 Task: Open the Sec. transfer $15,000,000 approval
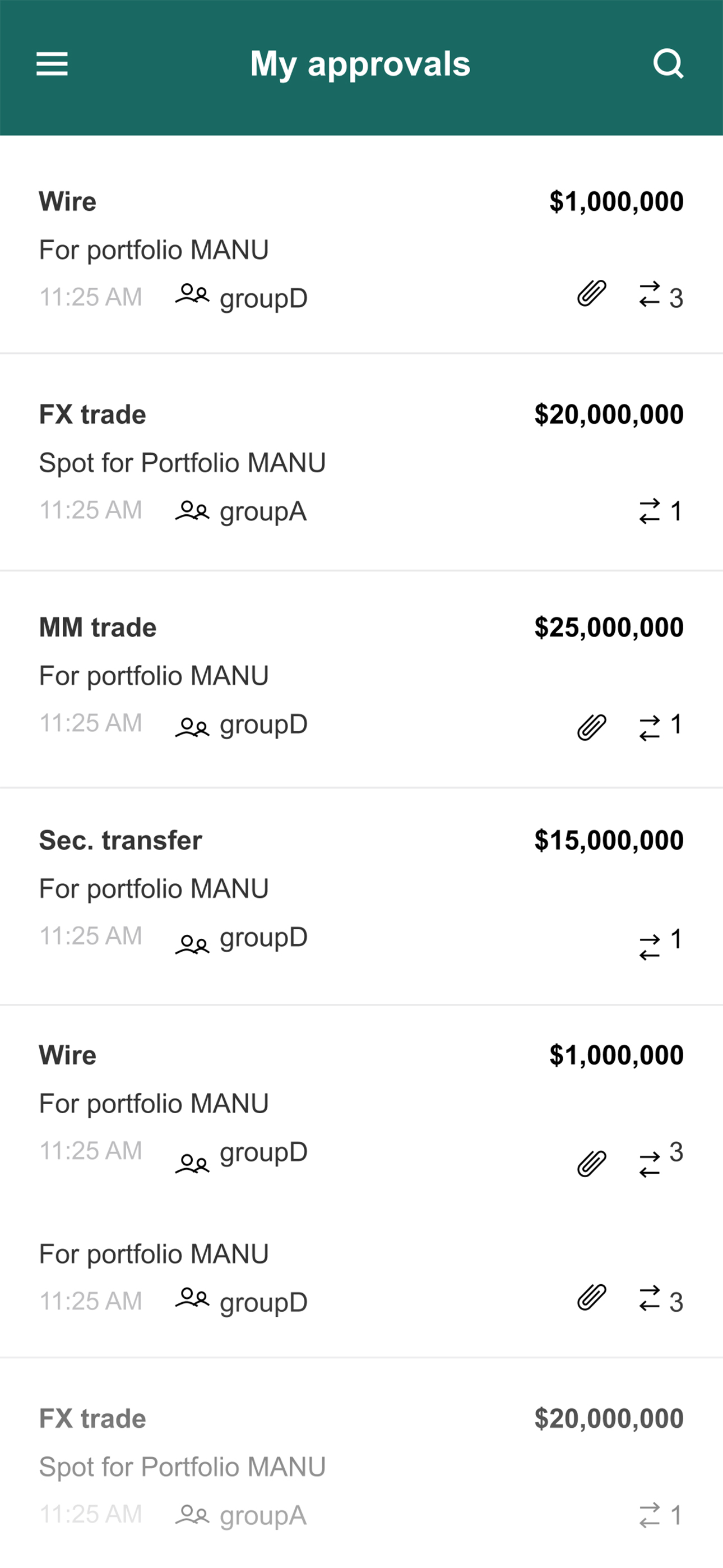tap(361, 897)
